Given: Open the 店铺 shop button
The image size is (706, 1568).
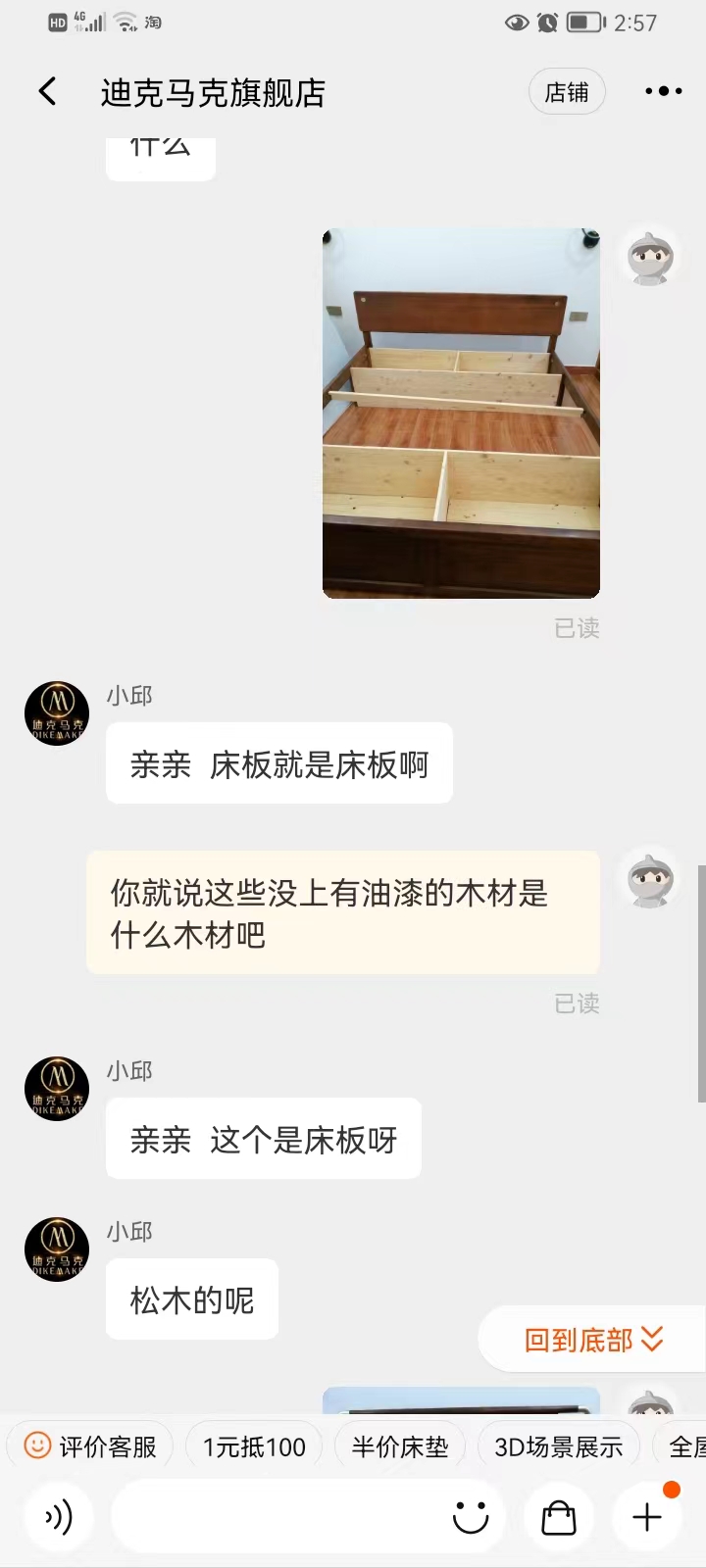Looking at the screenshot, I should coord(567,90).
